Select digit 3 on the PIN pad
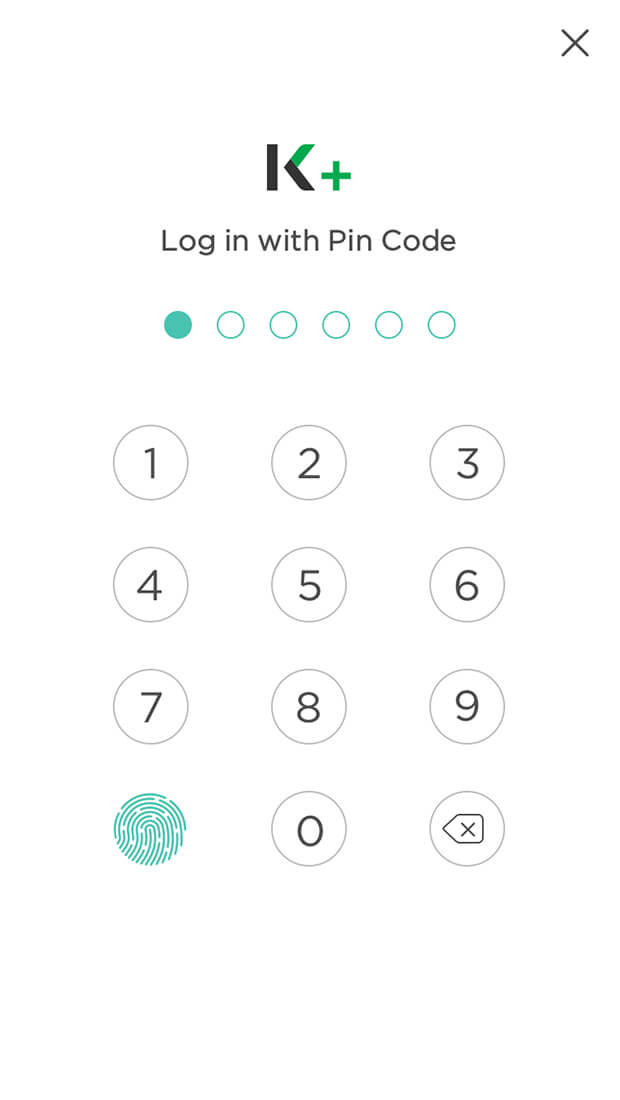Image resolution: width=620 pixels, height=1100 pixels. pyautogui.click(x=467, y=463)
